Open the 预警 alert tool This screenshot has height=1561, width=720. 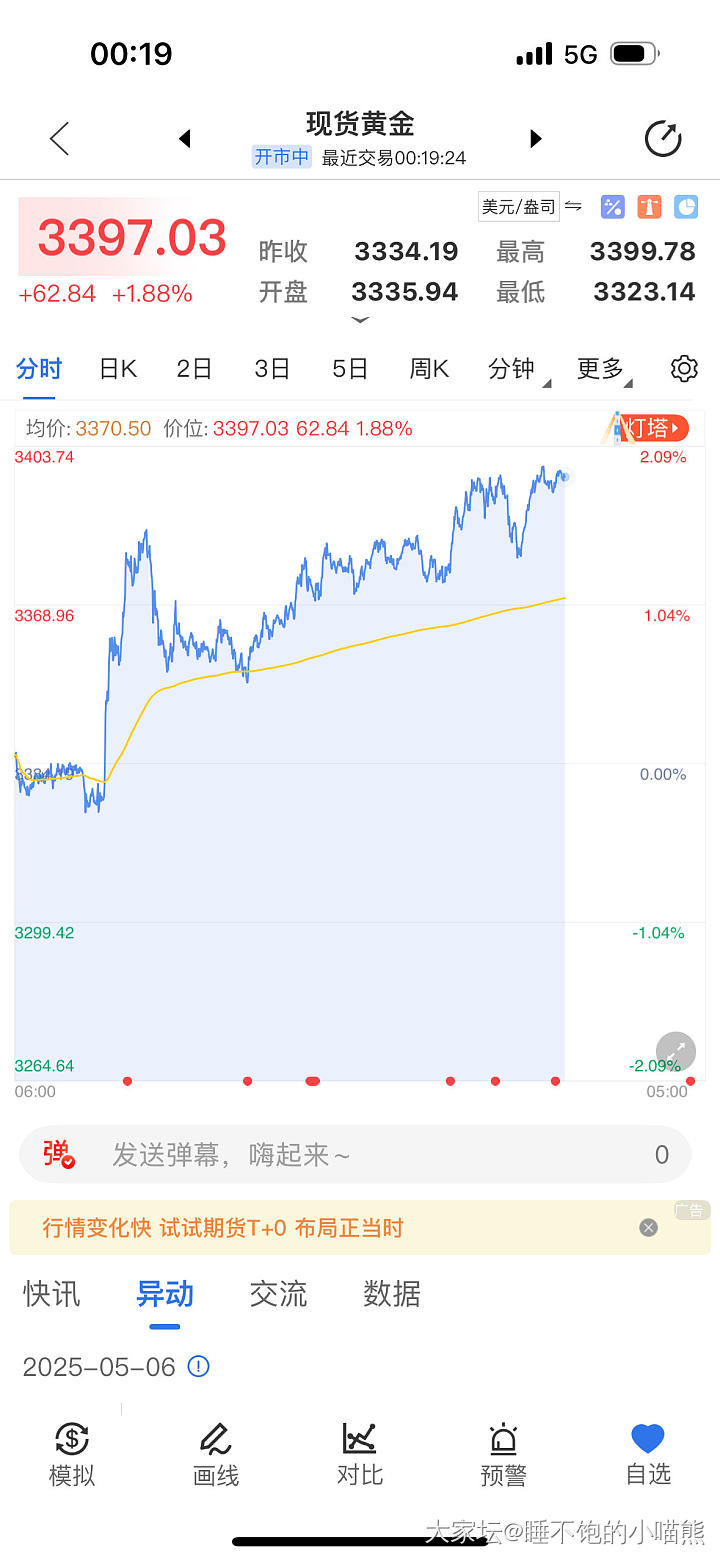coord(503,1454)
